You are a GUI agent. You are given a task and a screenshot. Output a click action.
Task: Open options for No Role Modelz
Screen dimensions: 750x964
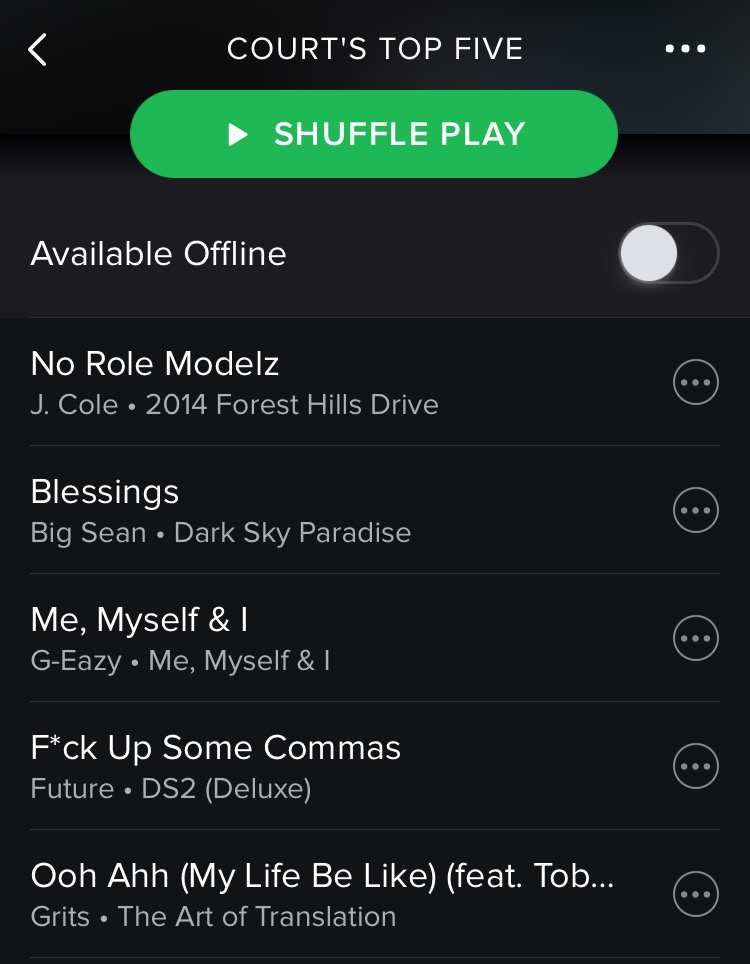[695, 382]
